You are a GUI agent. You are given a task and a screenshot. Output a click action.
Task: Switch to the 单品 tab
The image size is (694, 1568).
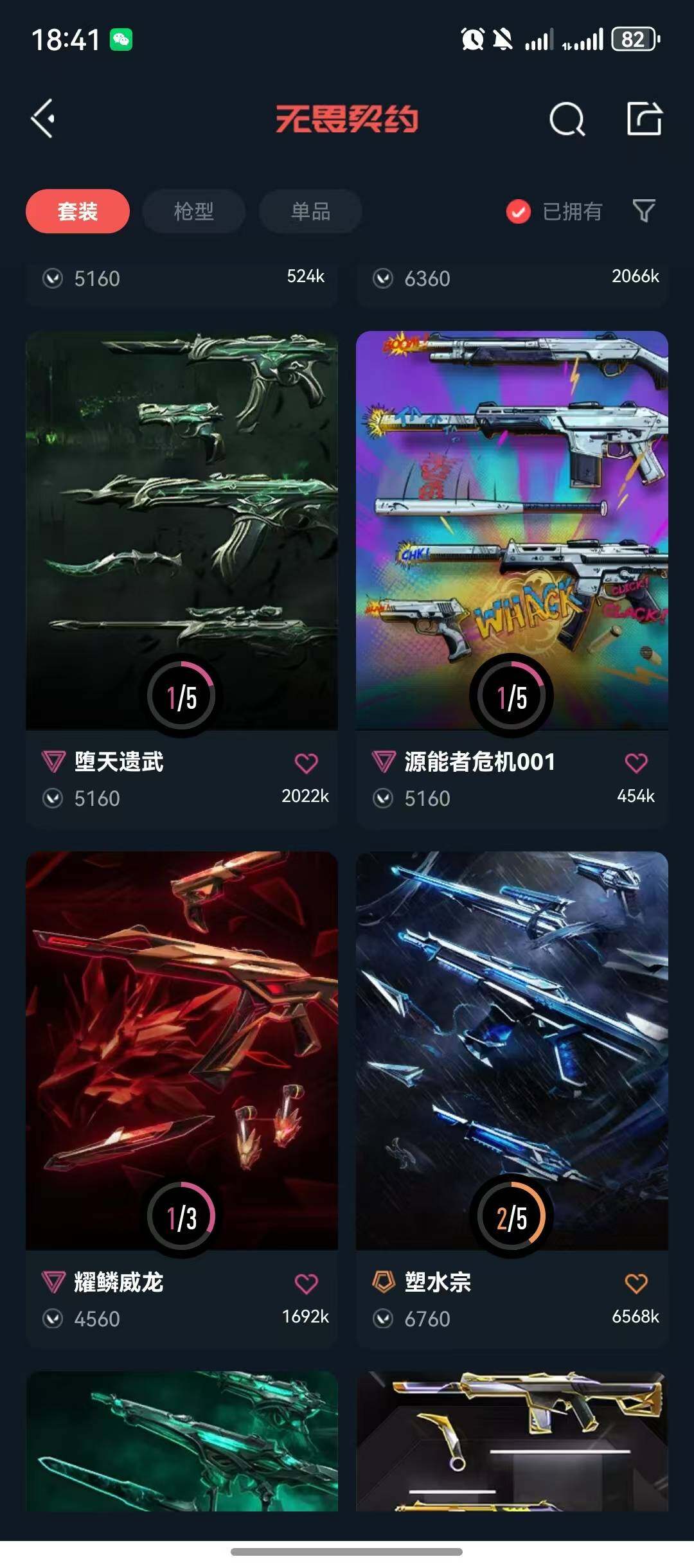click(x=309, y=211)
